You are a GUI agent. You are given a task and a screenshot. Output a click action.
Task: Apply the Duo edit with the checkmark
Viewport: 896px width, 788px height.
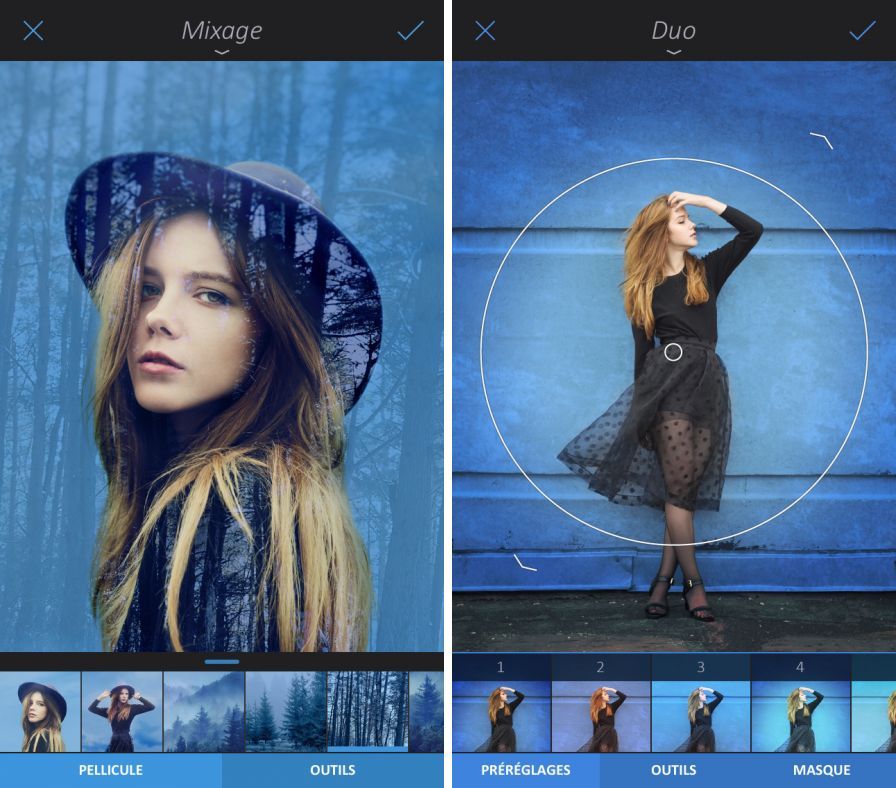point(862,31)
